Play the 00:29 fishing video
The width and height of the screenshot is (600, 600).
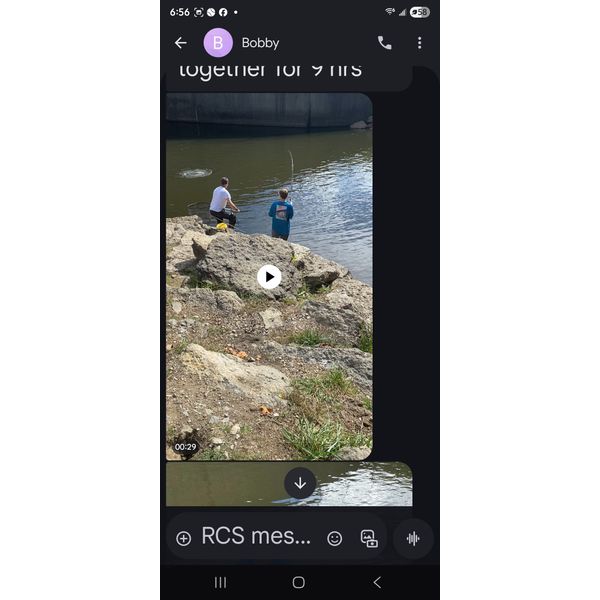pos(269,276)
